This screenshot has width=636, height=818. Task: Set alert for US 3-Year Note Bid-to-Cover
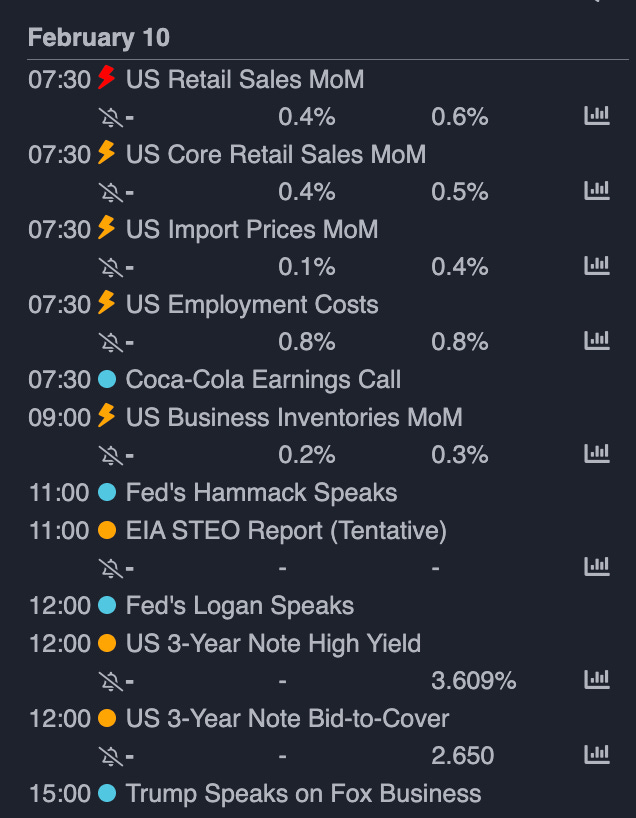[112, 755]
